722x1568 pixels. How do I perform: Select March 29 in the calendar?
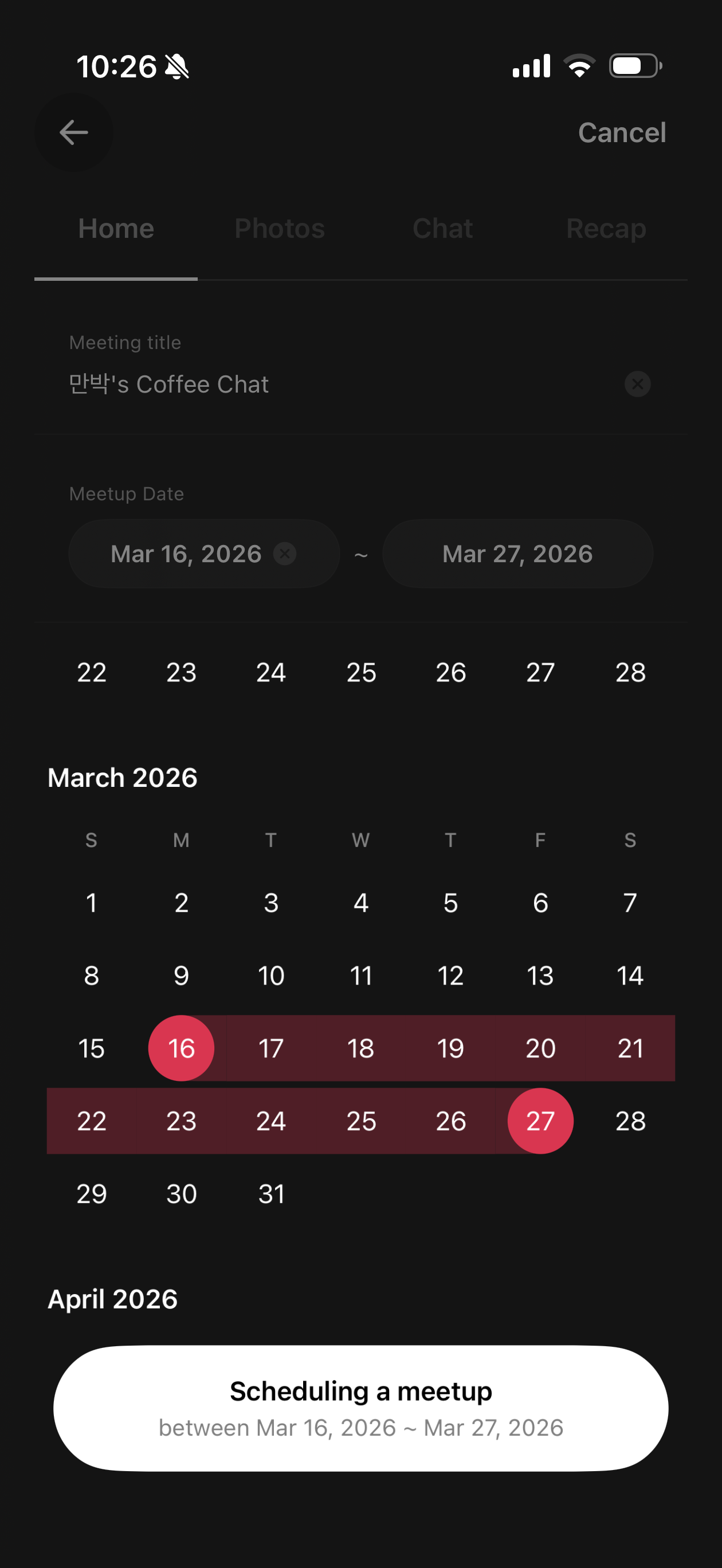91,1194
